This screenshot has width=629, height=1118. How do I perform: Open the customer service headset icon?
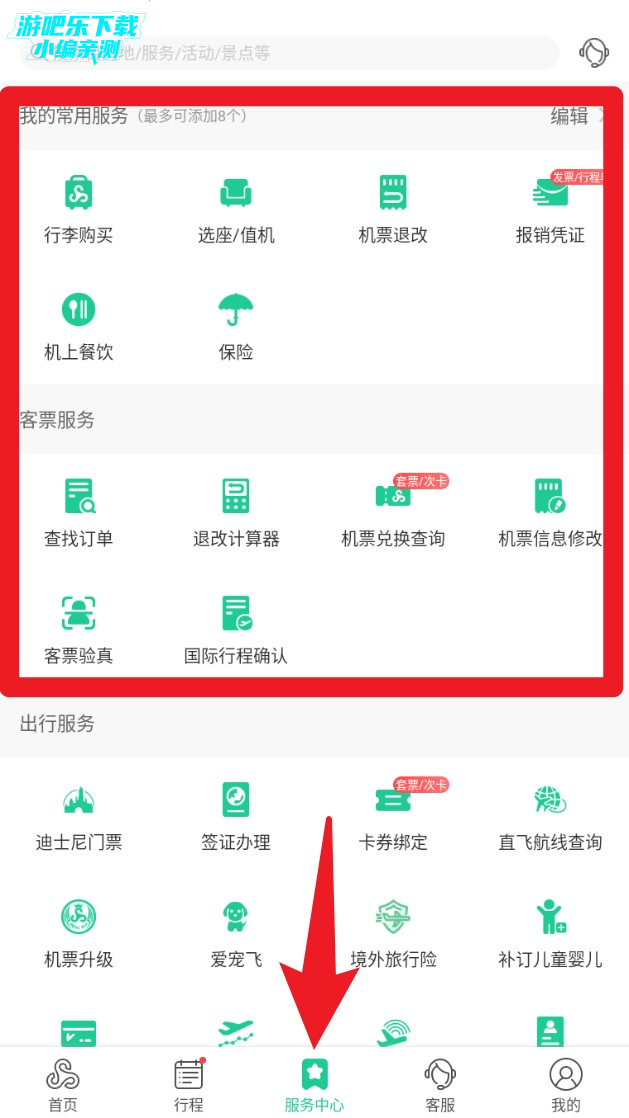point(594,52)
